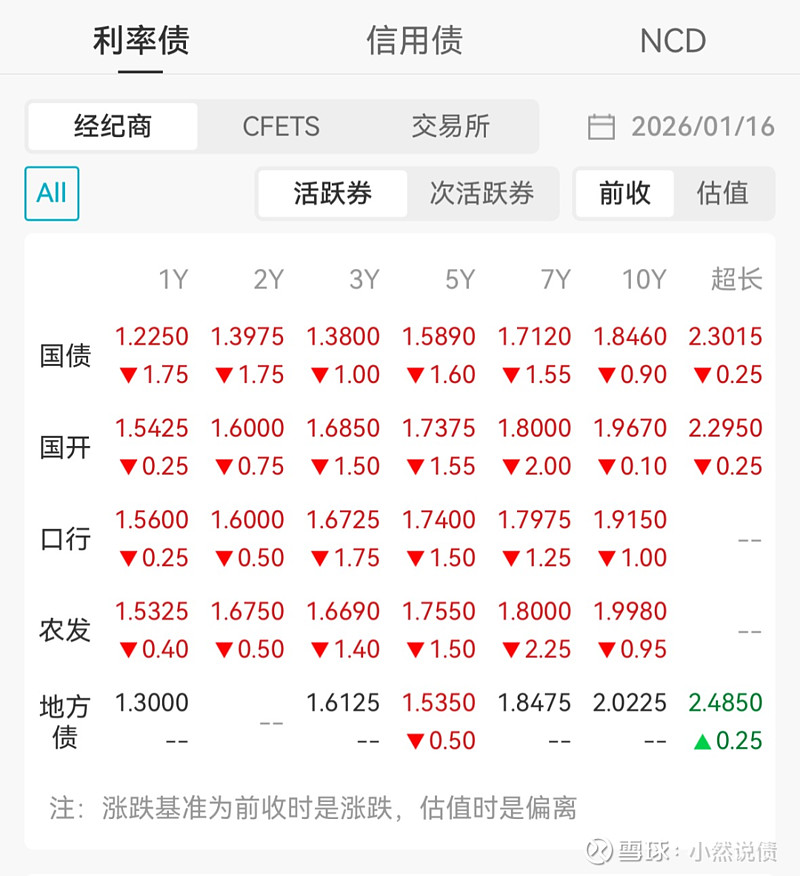Screen dimensions: 800x876
Task: Select 前收 as the change baseline
Action: click(625, 194)
